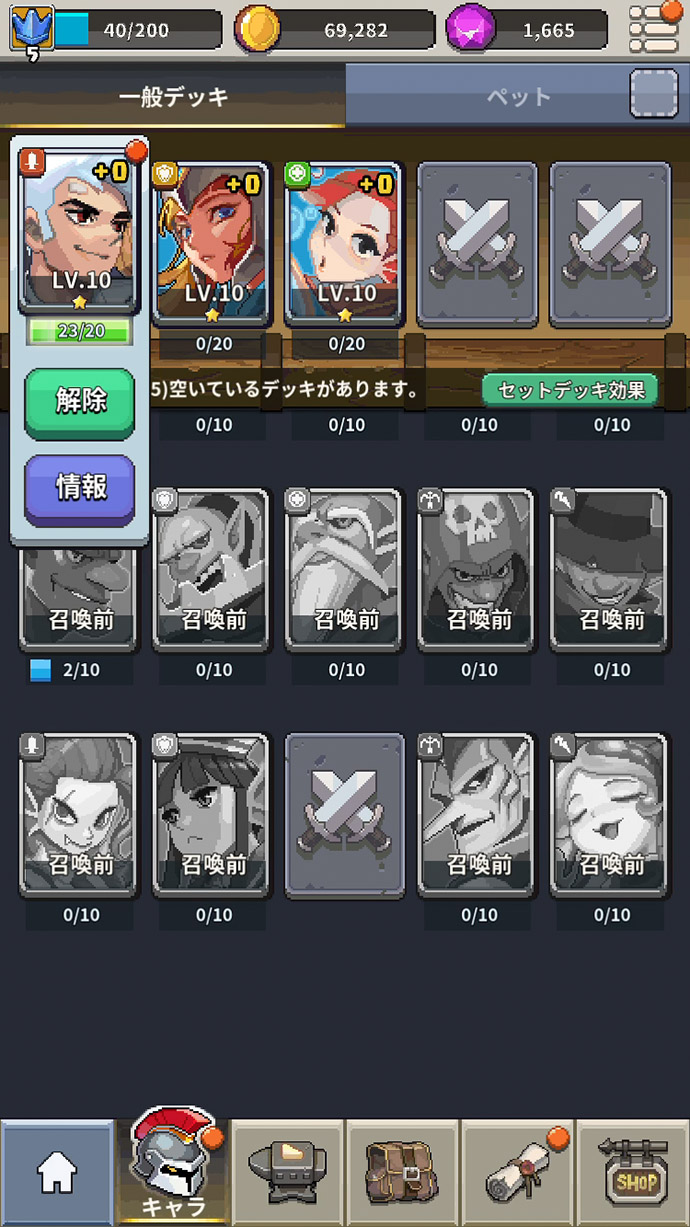Open the menu list icon
This screenshot has width=690, height=1227.
[x=654, y=28]
